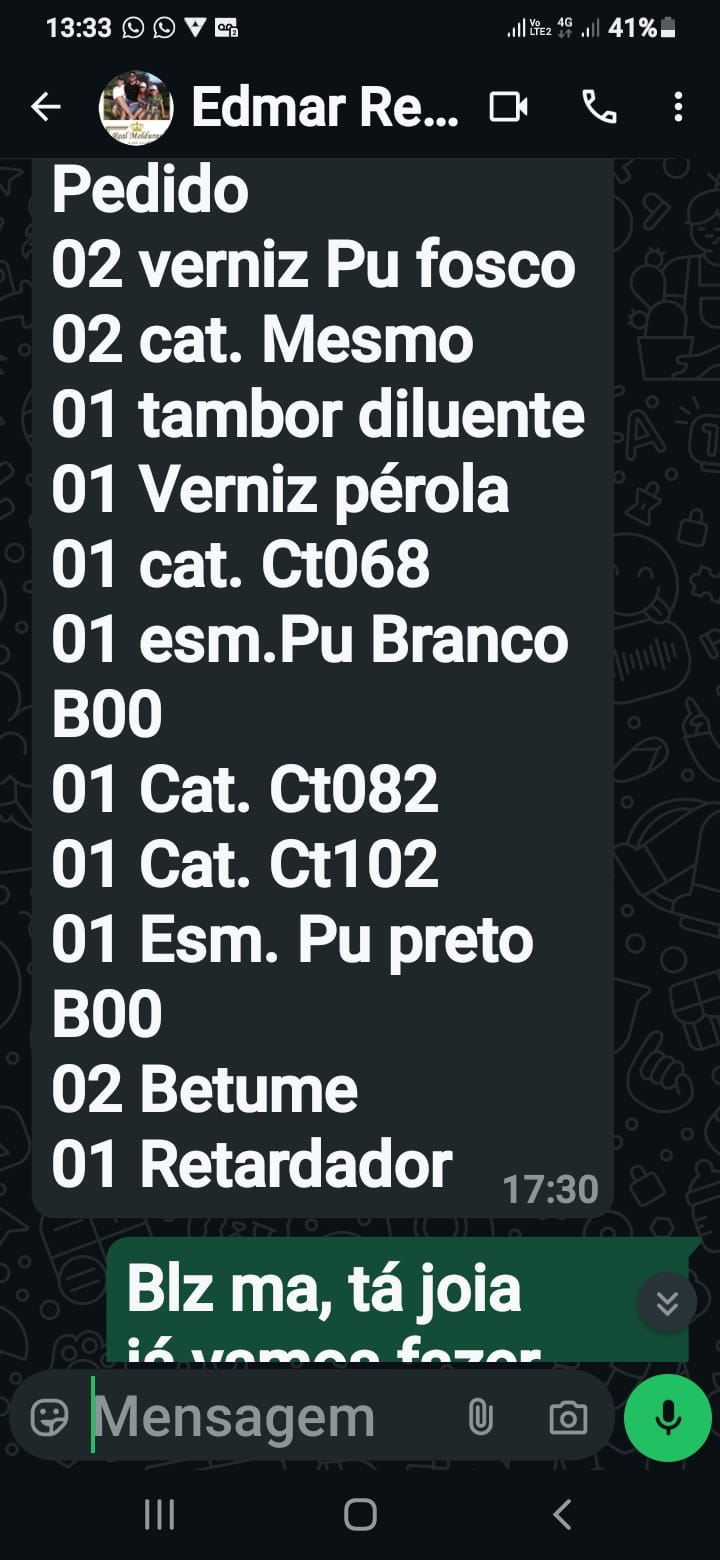The height and width of the screenshot is (1560, 720).
Task: Go back to the chat list
Action: point(45,107)
